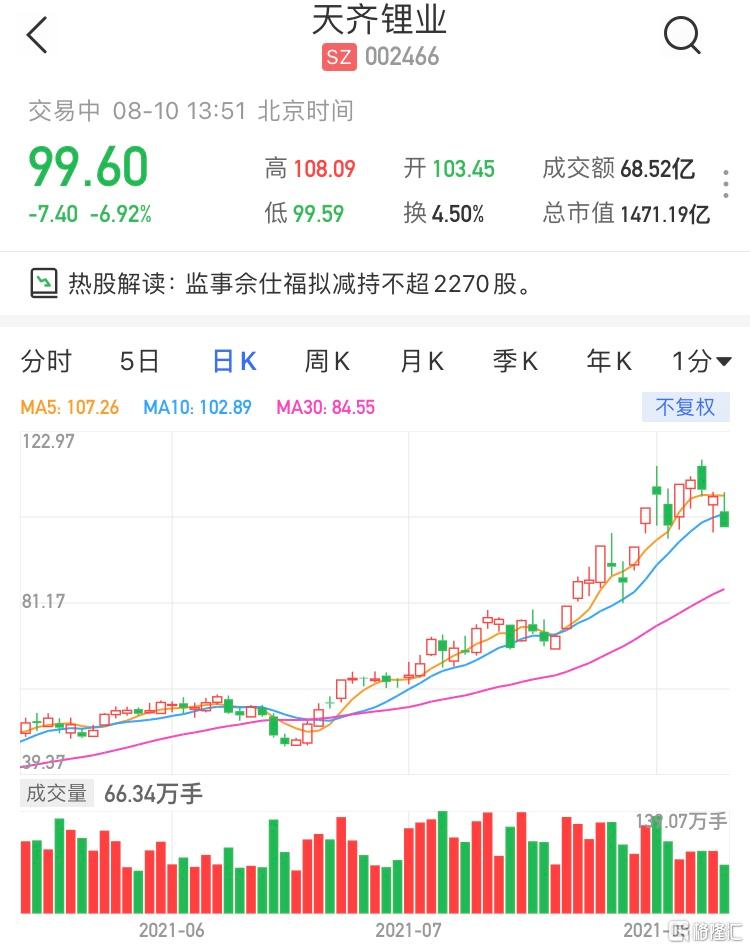Open the three-dot more options menu
This screenshot has height=949, width=750.
726,185
